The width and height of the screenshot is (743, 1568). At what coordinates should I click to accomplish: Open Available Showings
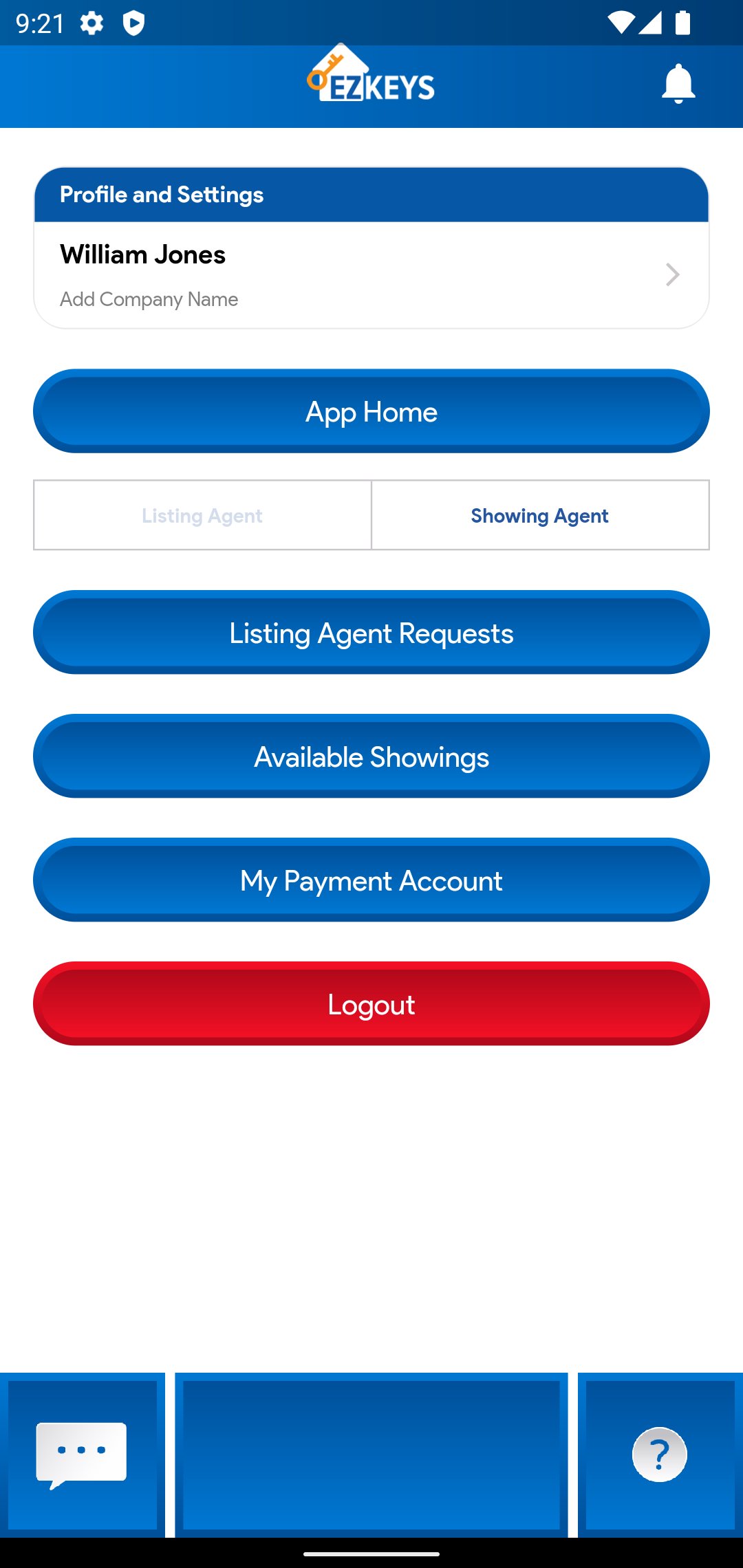[x=371, y=756]
